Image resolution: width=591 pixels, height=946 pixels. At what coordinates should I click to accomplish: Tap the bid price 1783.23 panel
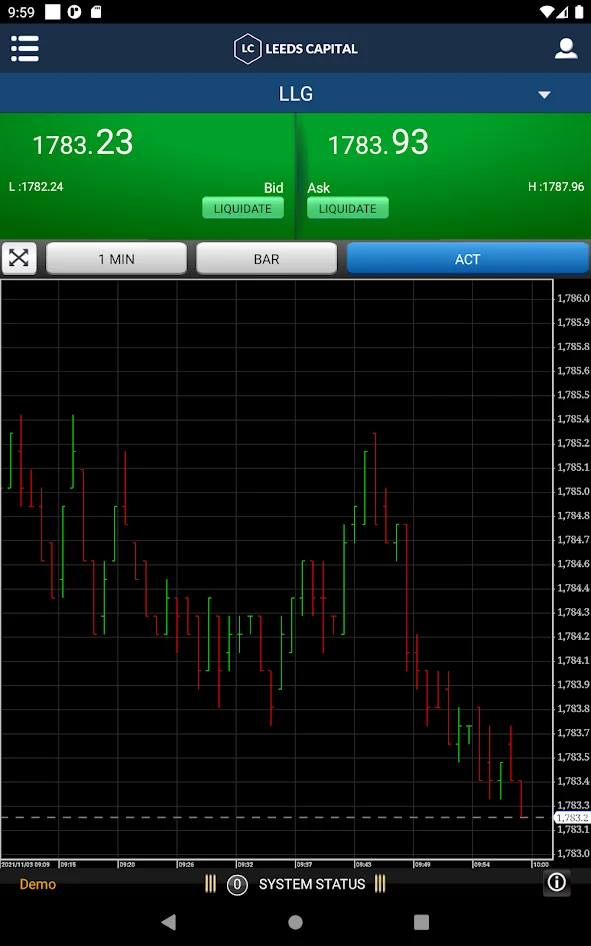147,176
